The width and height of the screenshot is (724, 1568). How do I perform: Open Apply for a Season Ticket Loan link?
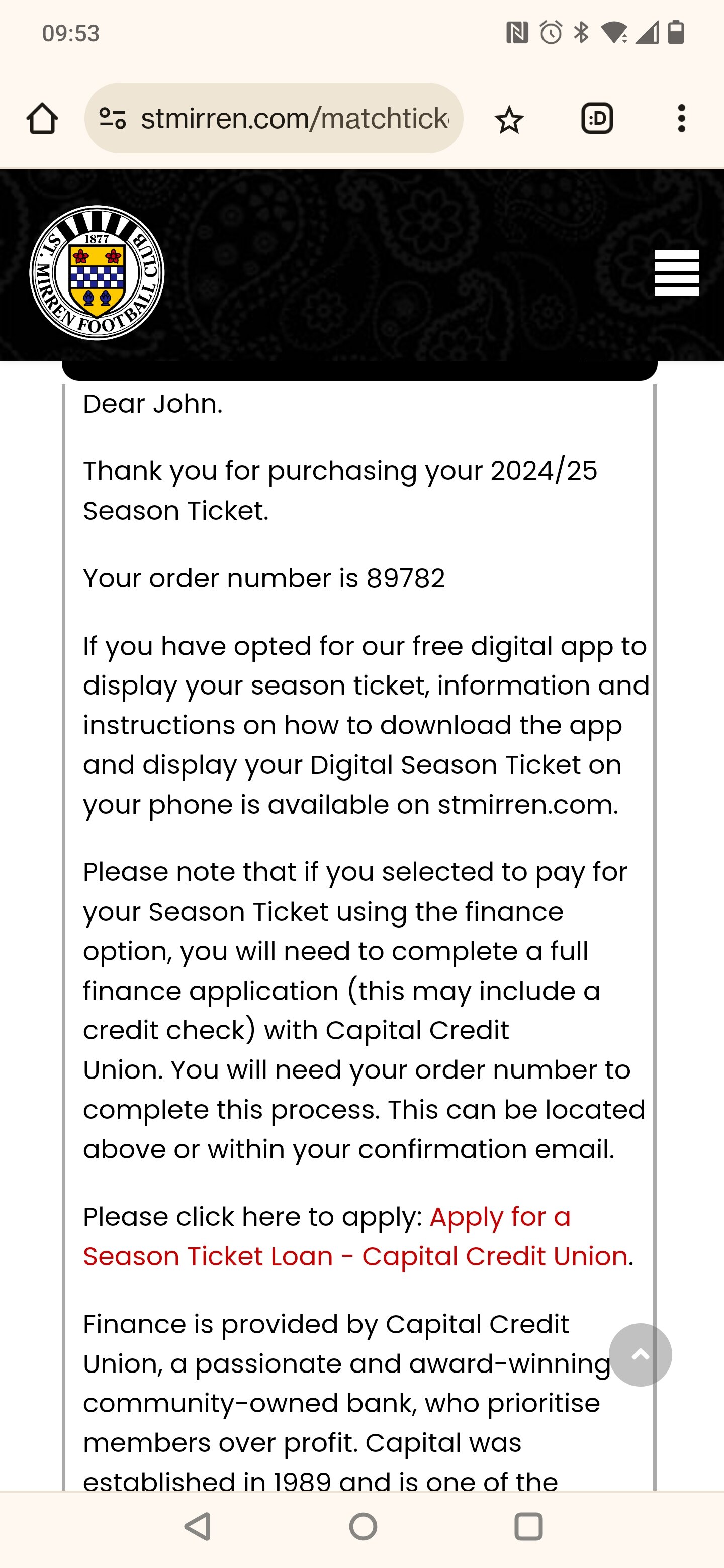pyautogui.click(x=355, y=1236)
